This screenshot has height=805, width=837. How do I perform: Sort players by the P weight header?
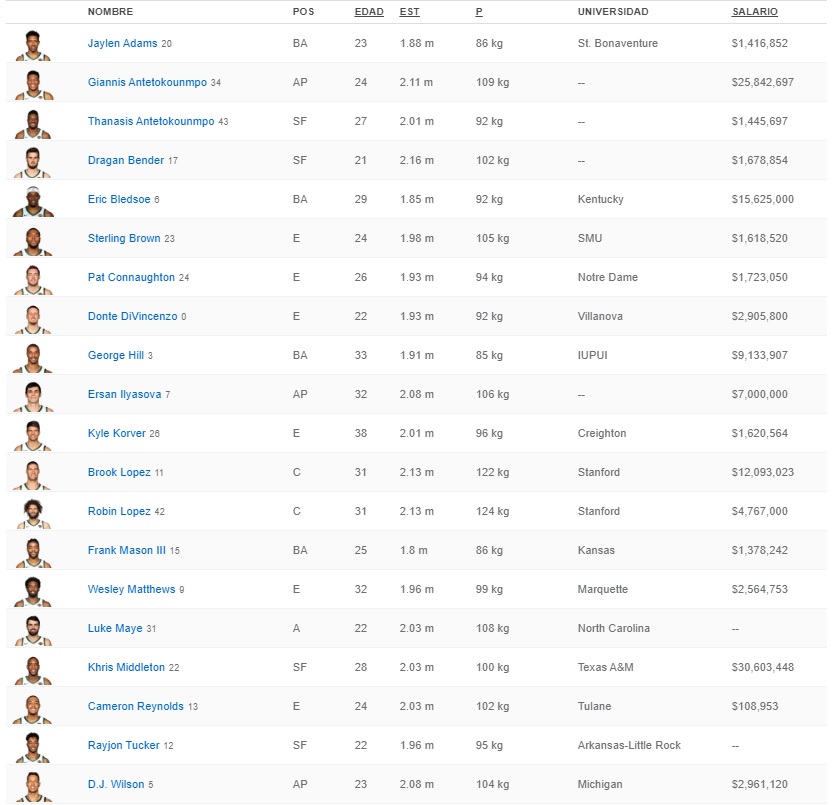pos(479,12)
